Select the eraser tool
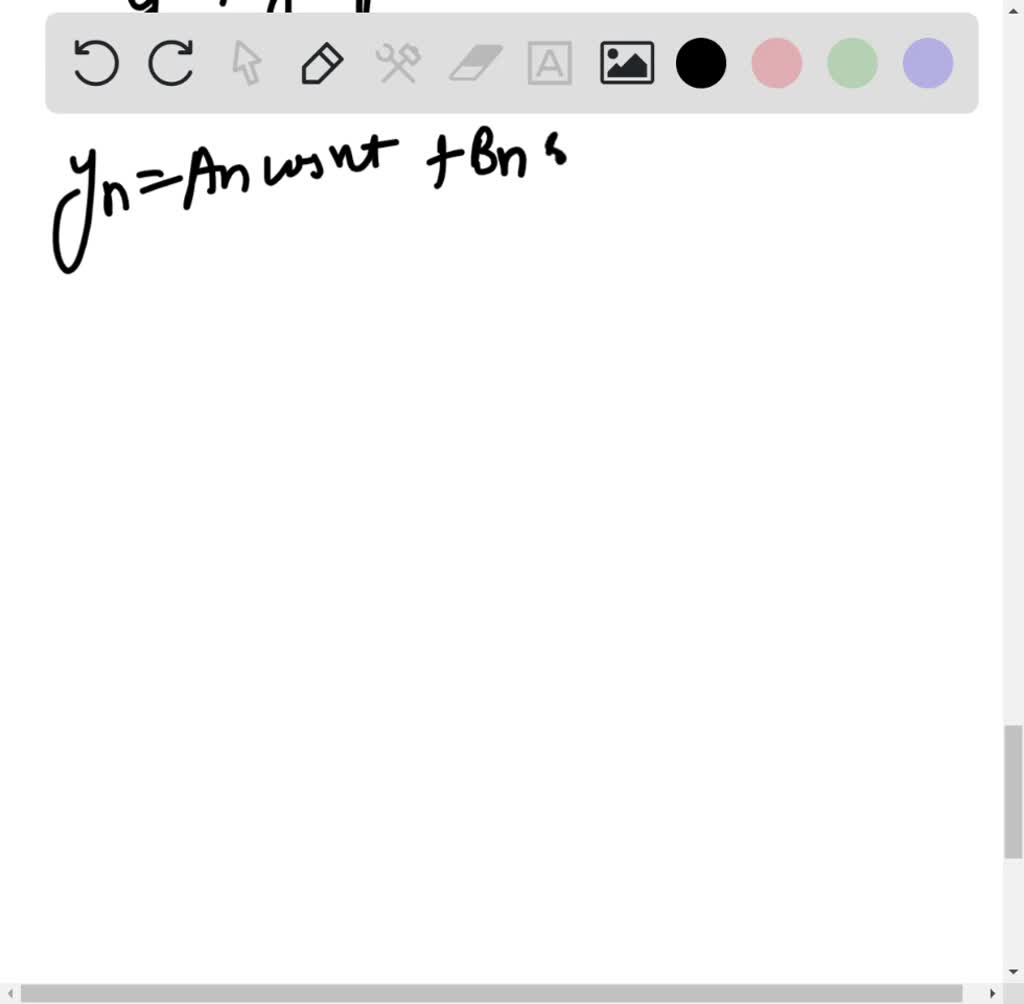Image resolution: width=1024 pixels, height=1004 pixels. pyautogui.click(x=475, y=63)
